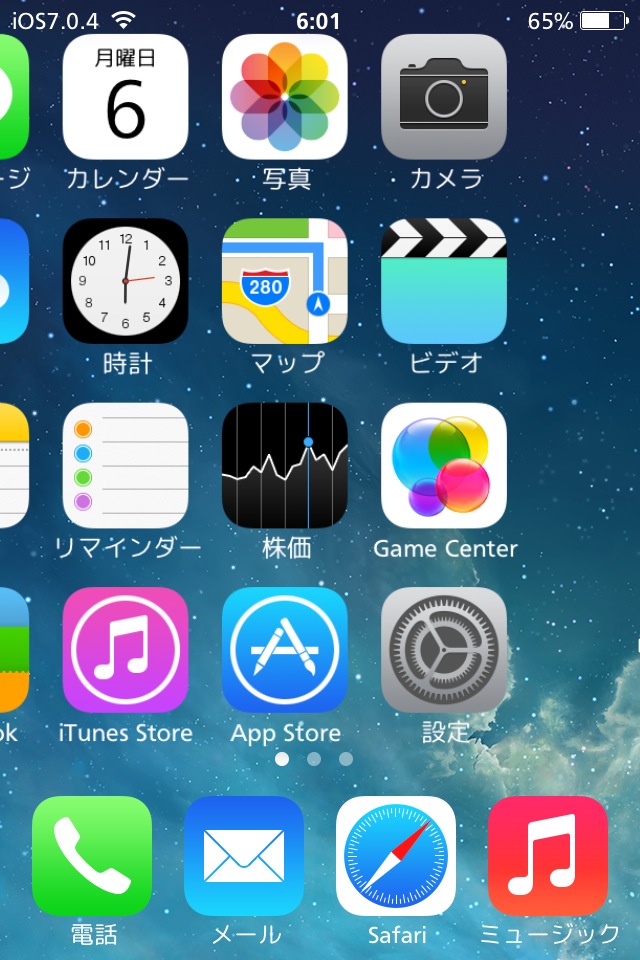Launch the iTunes Store
The image size is (640, 960).
pyautogui.click(x=125, y=650)
